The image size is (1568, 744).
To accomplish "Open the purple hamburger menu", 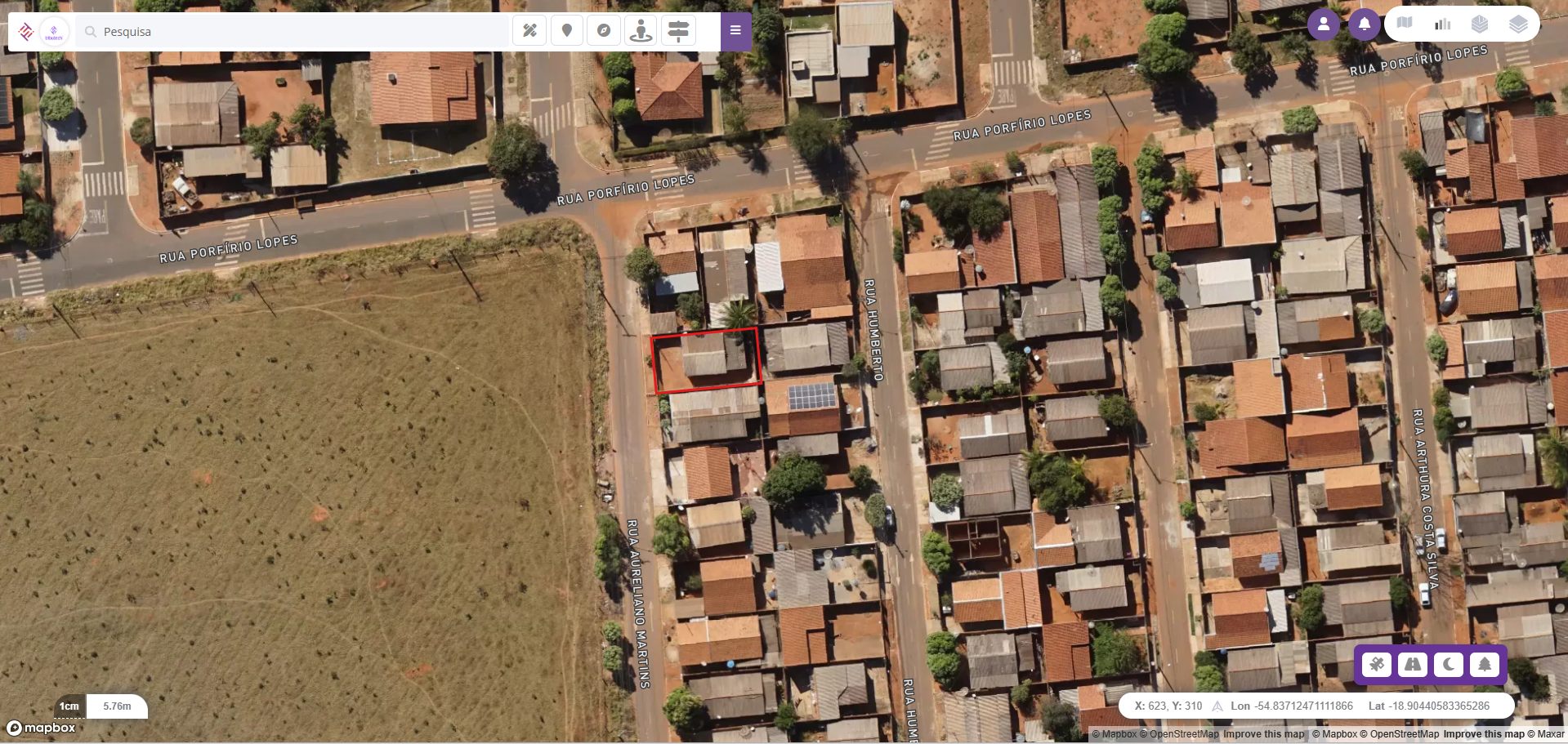I will (735, 31).
